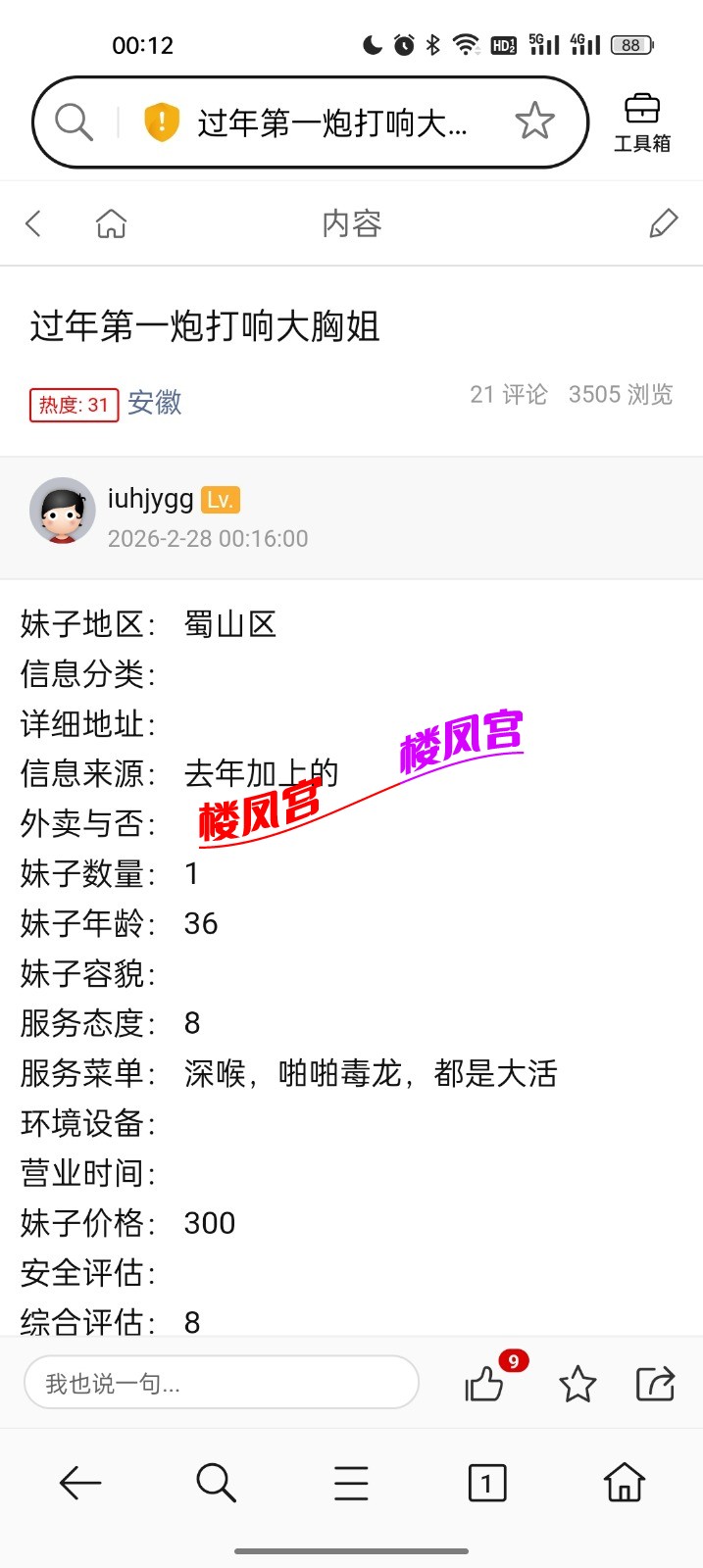Go to the browser home page

[x=624, y=1484]
